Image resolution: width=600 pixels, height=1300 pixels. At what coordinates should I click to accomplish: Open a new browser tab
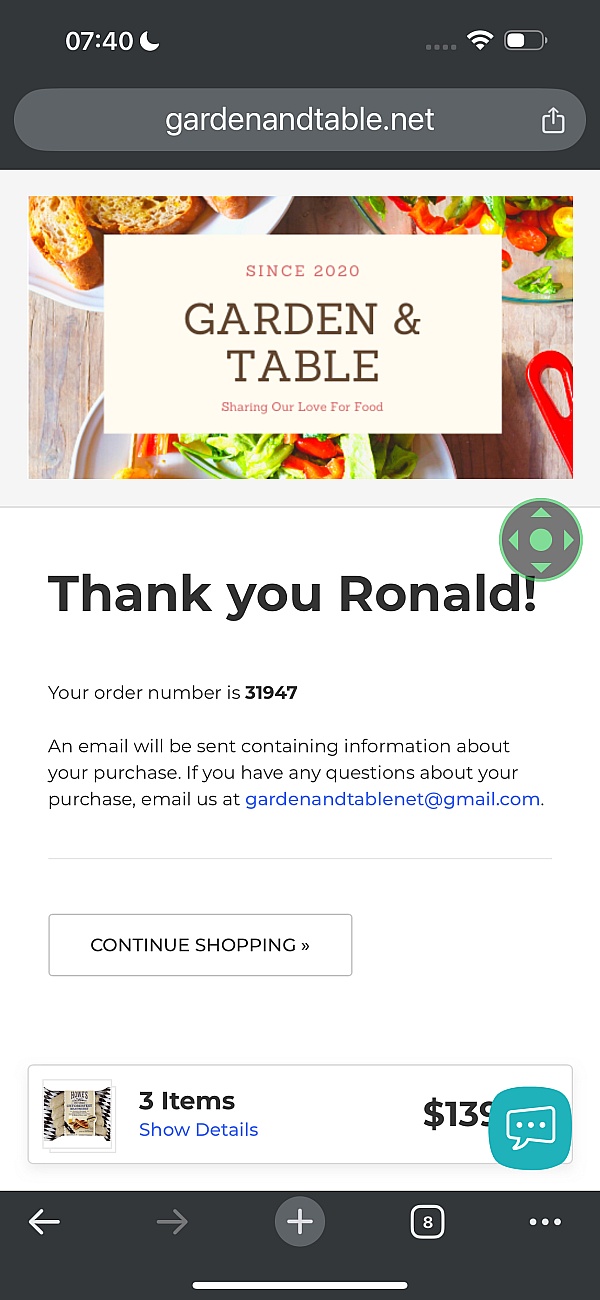[x=300, y=1221]
